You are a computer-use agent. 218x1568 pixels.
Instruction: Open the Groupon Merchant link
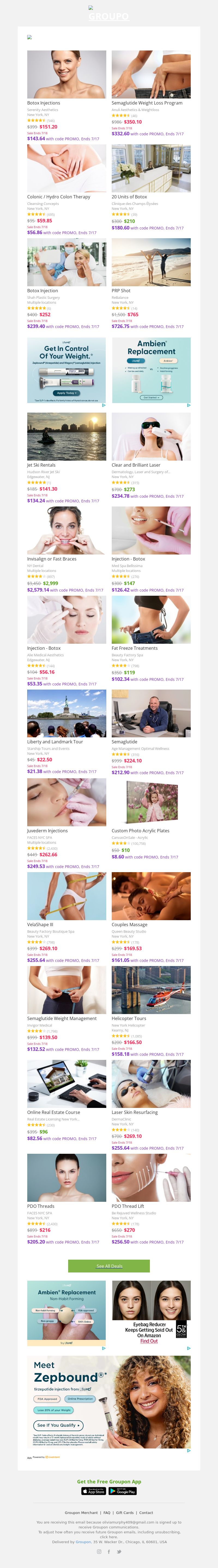pyautogui.click(x=81, y=1512)
